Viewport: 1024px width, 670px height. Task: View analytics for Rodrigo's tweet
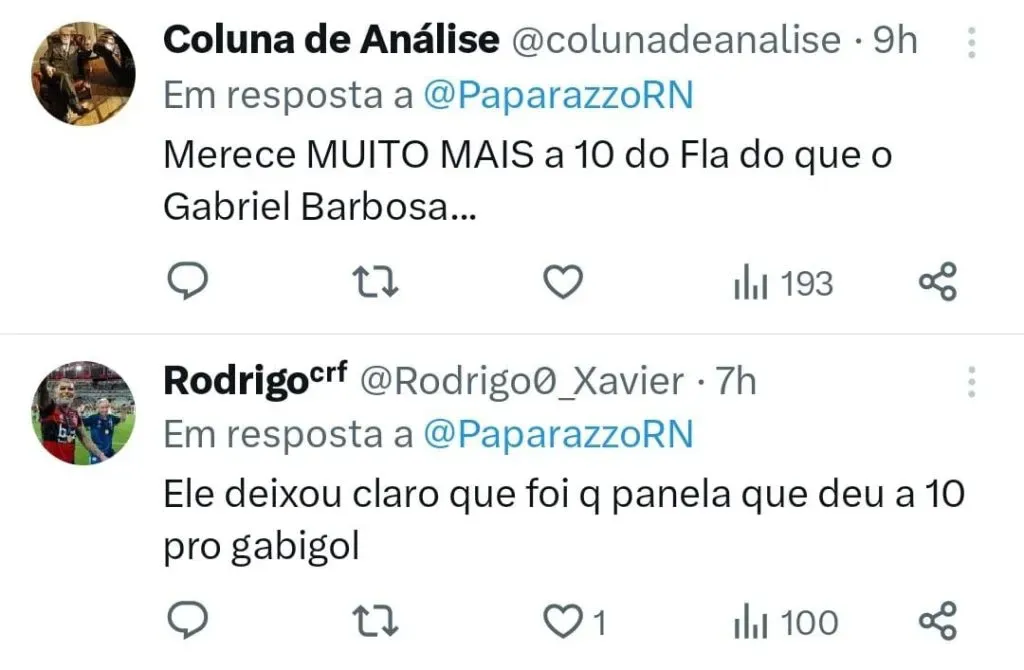coord(783,624)
